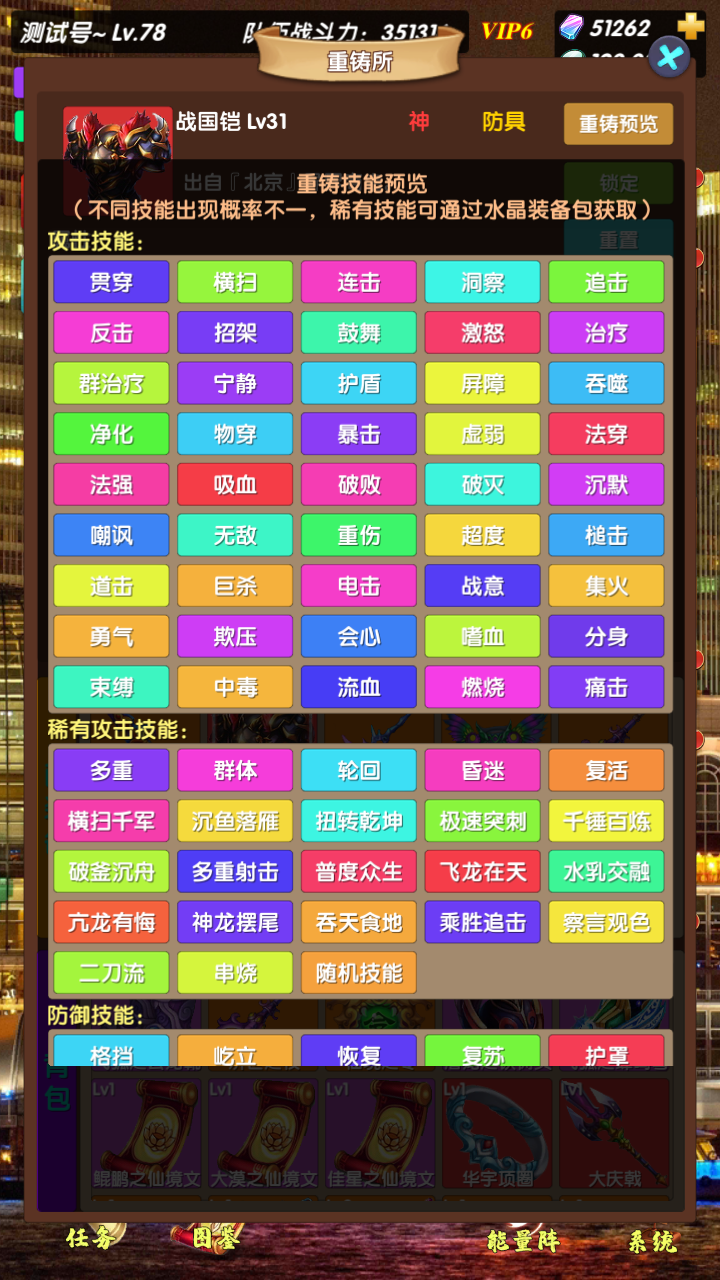Add more gems with the plus icon
The image size is (720, 1280).
[690, 26]
